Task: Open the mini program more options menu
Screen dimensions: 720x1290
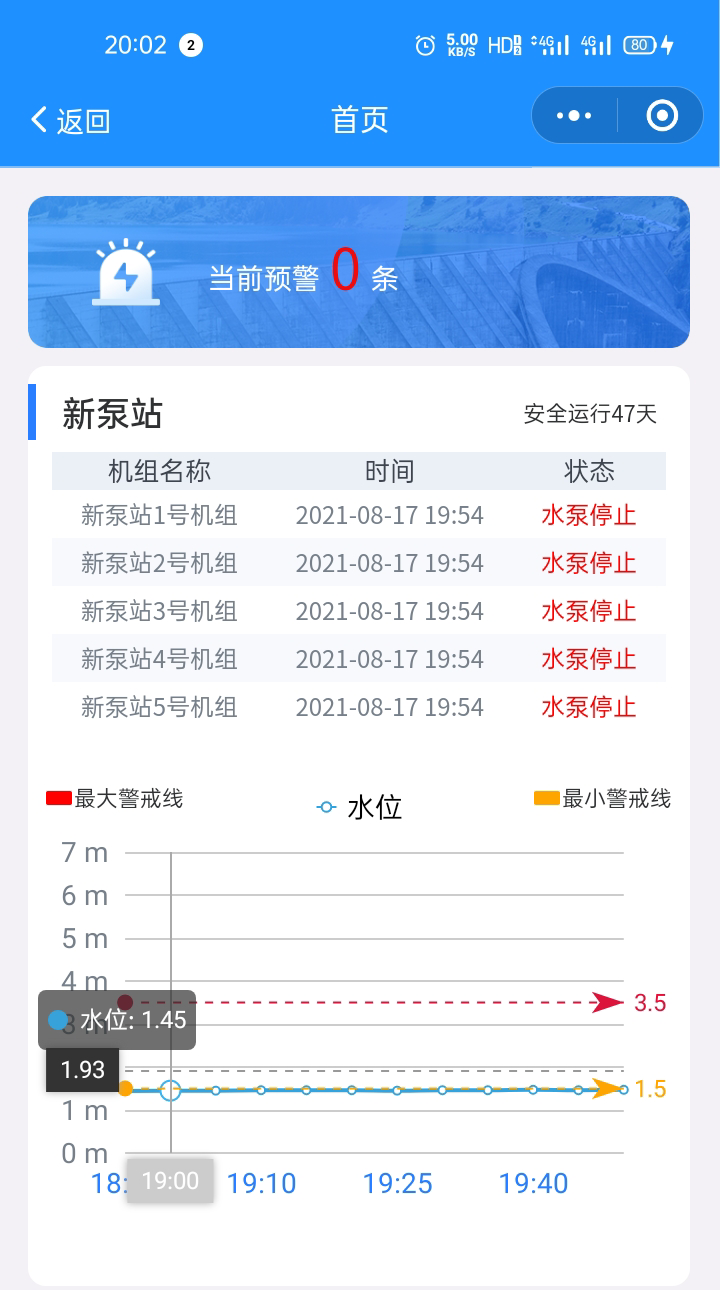Action: [x=574, y=116]
